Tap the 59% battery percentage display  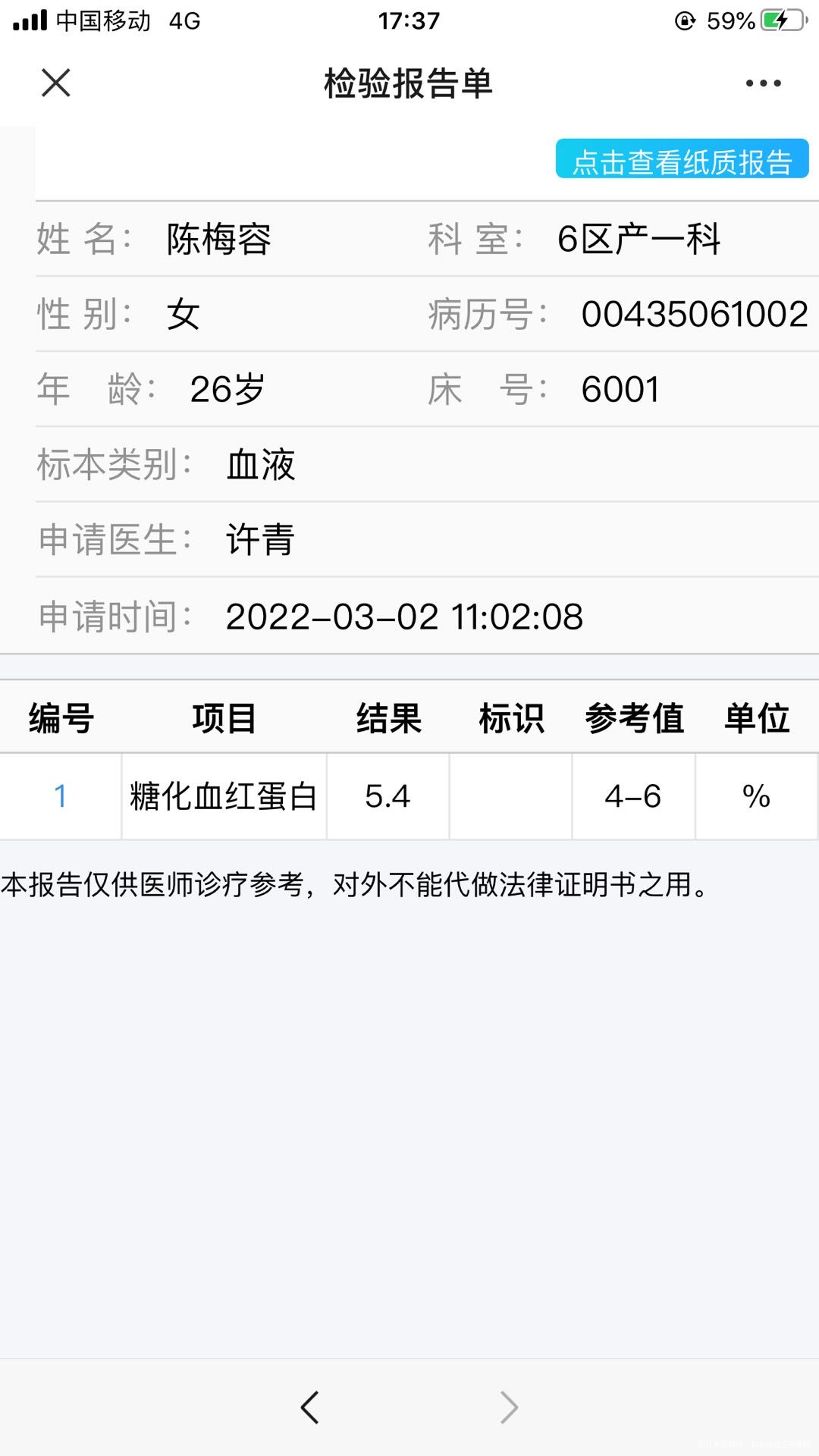(730, 20)
